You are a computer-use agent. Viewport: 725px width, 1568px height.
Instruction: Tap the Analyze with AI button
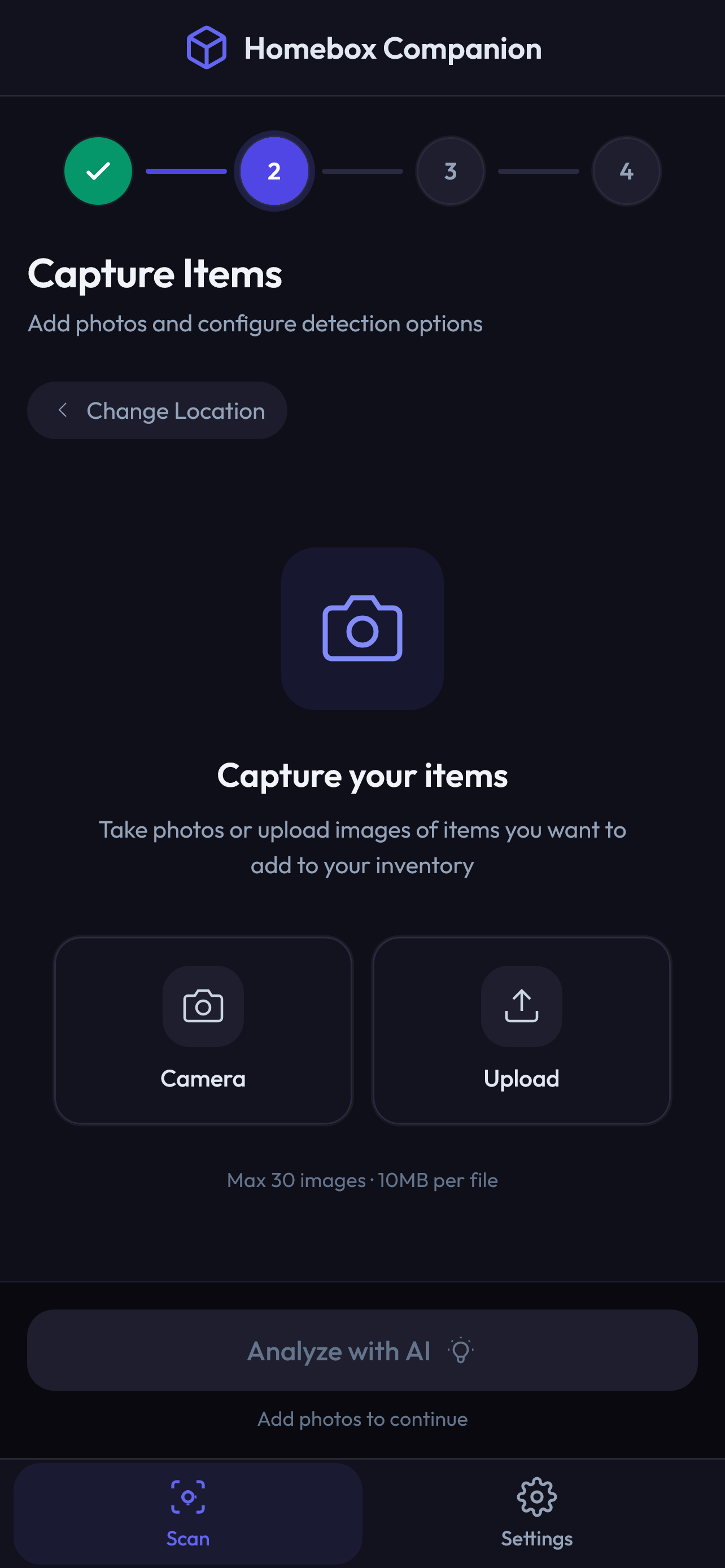coord(362,1350)
